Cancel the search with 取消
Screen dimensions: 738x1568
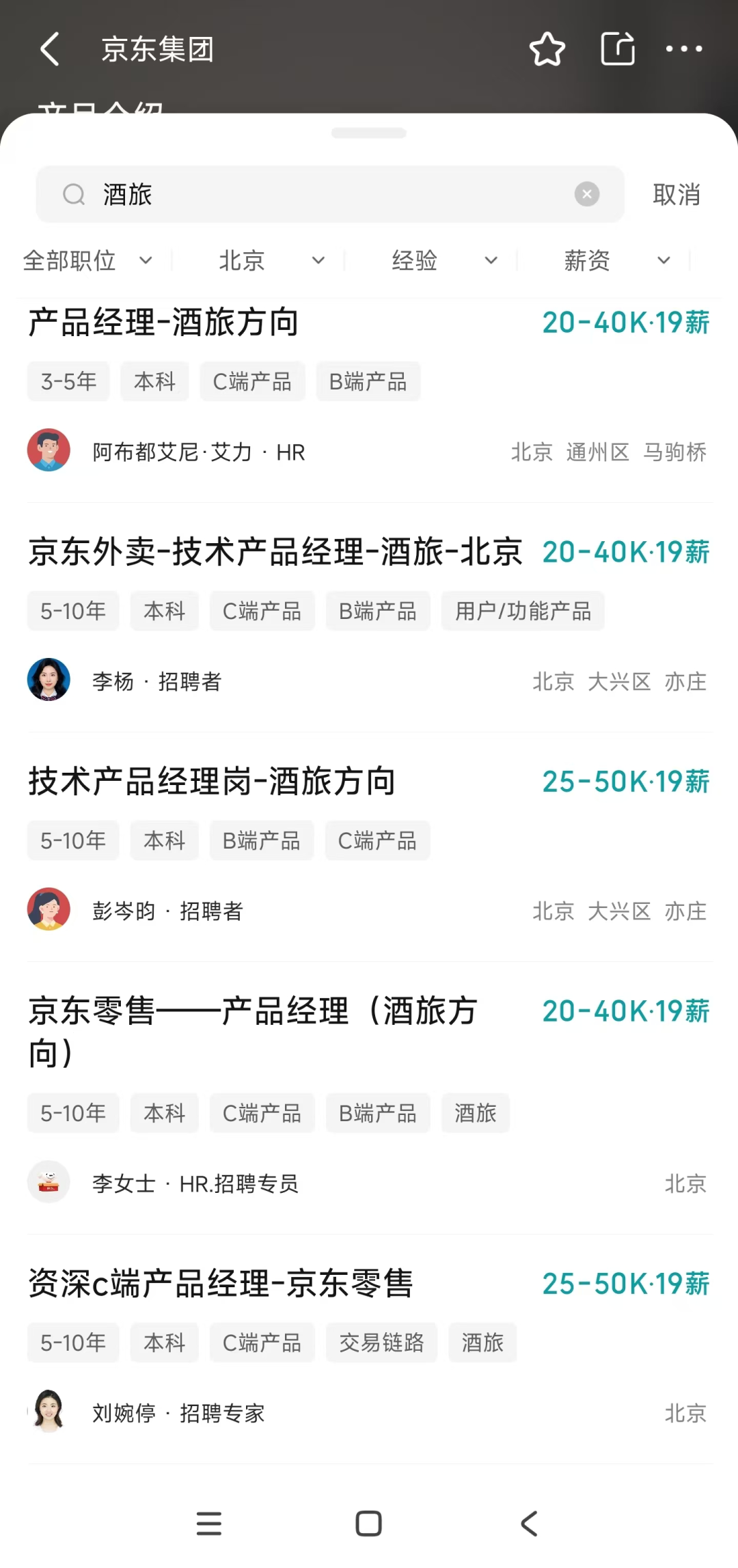676,195
